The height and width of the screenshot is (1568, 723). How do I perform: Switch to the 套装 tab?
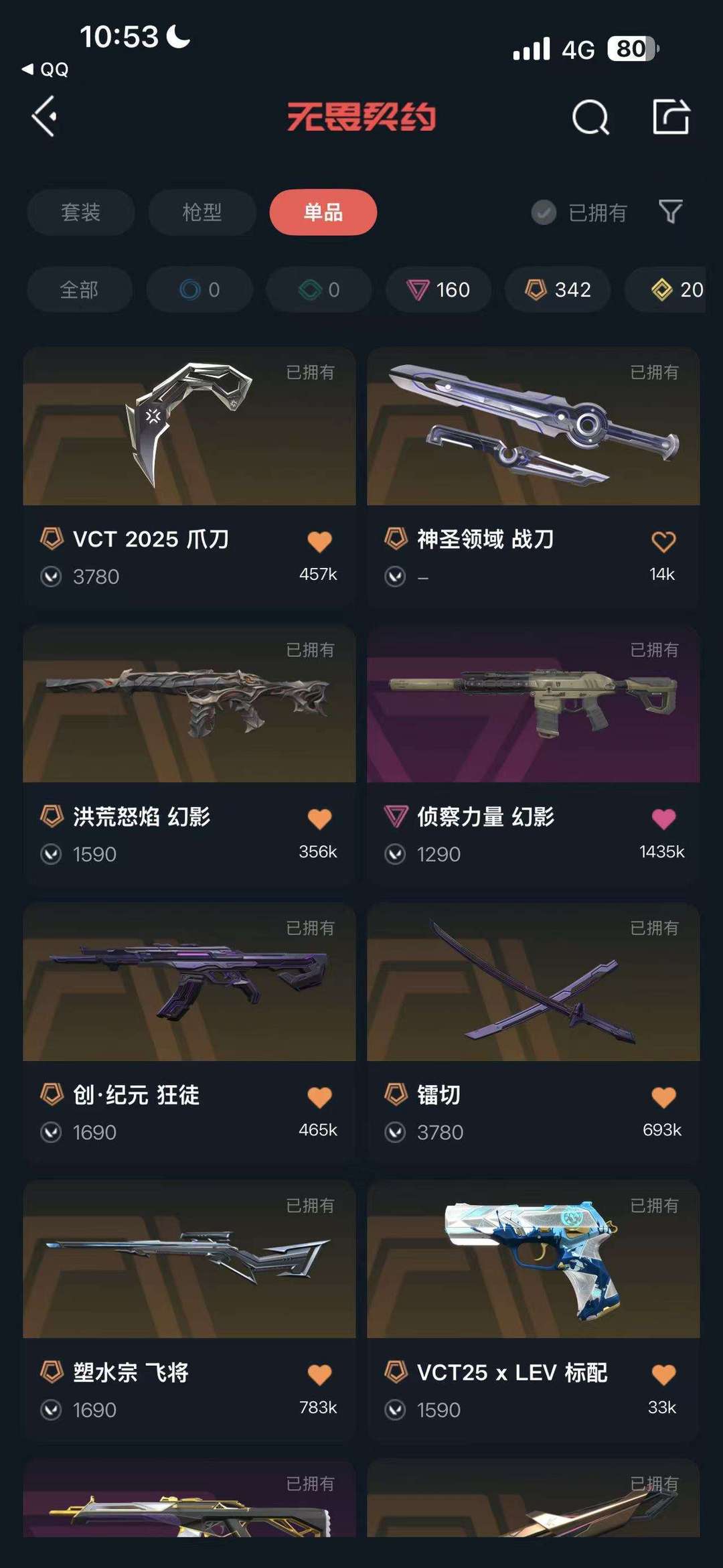point(80,212)
